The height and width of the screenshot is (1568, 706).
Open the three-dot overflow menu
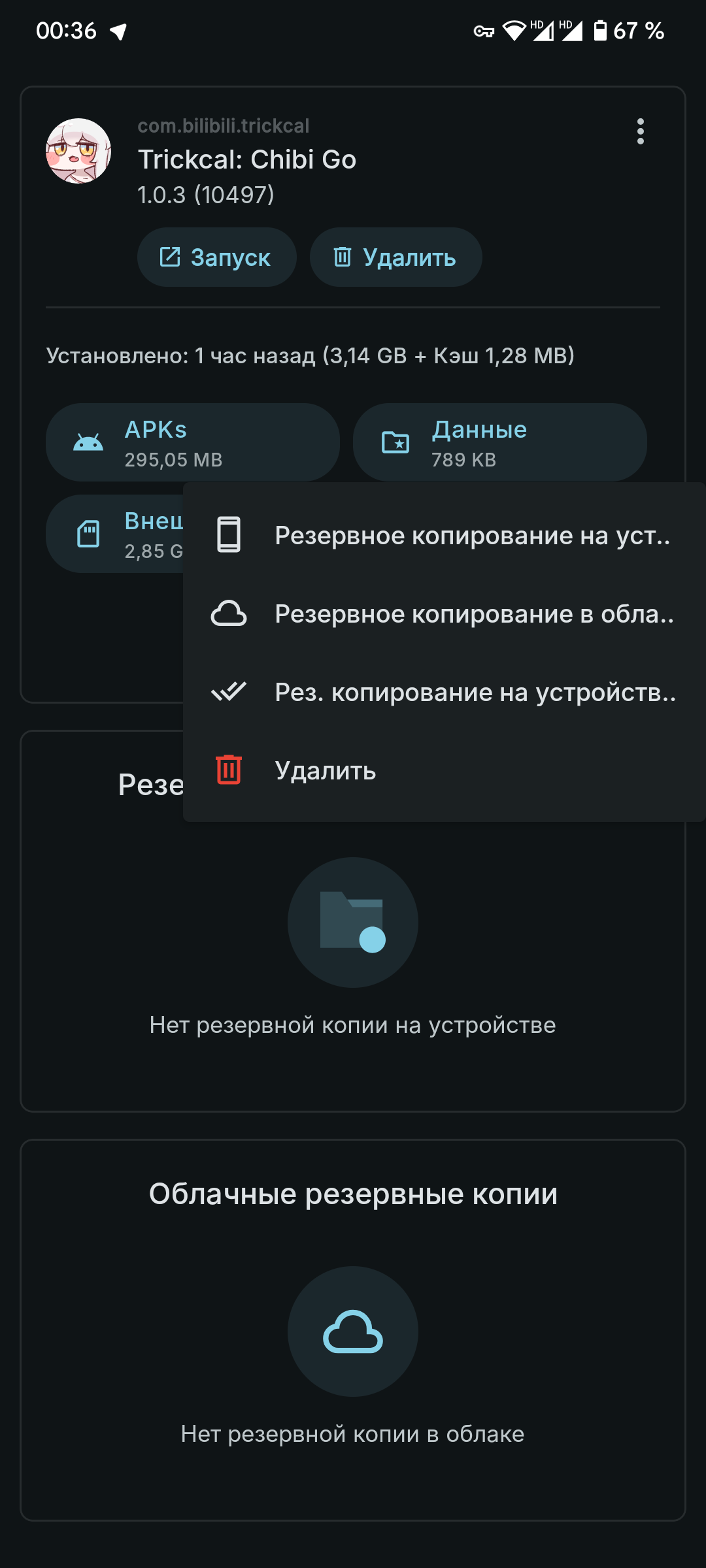coord(641,131)
